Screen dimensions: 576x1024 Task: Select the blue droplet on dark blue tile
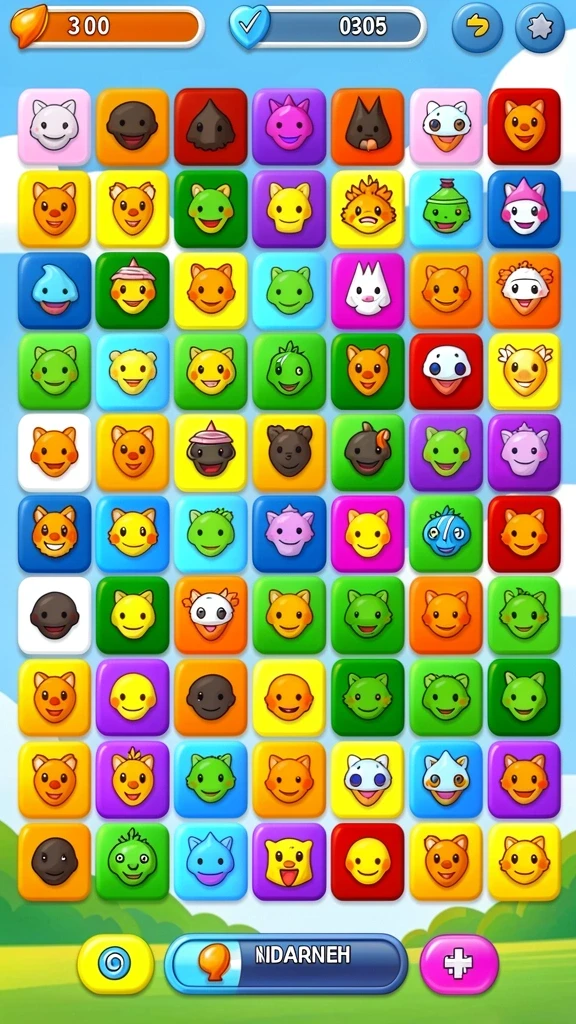coord(54,290)
